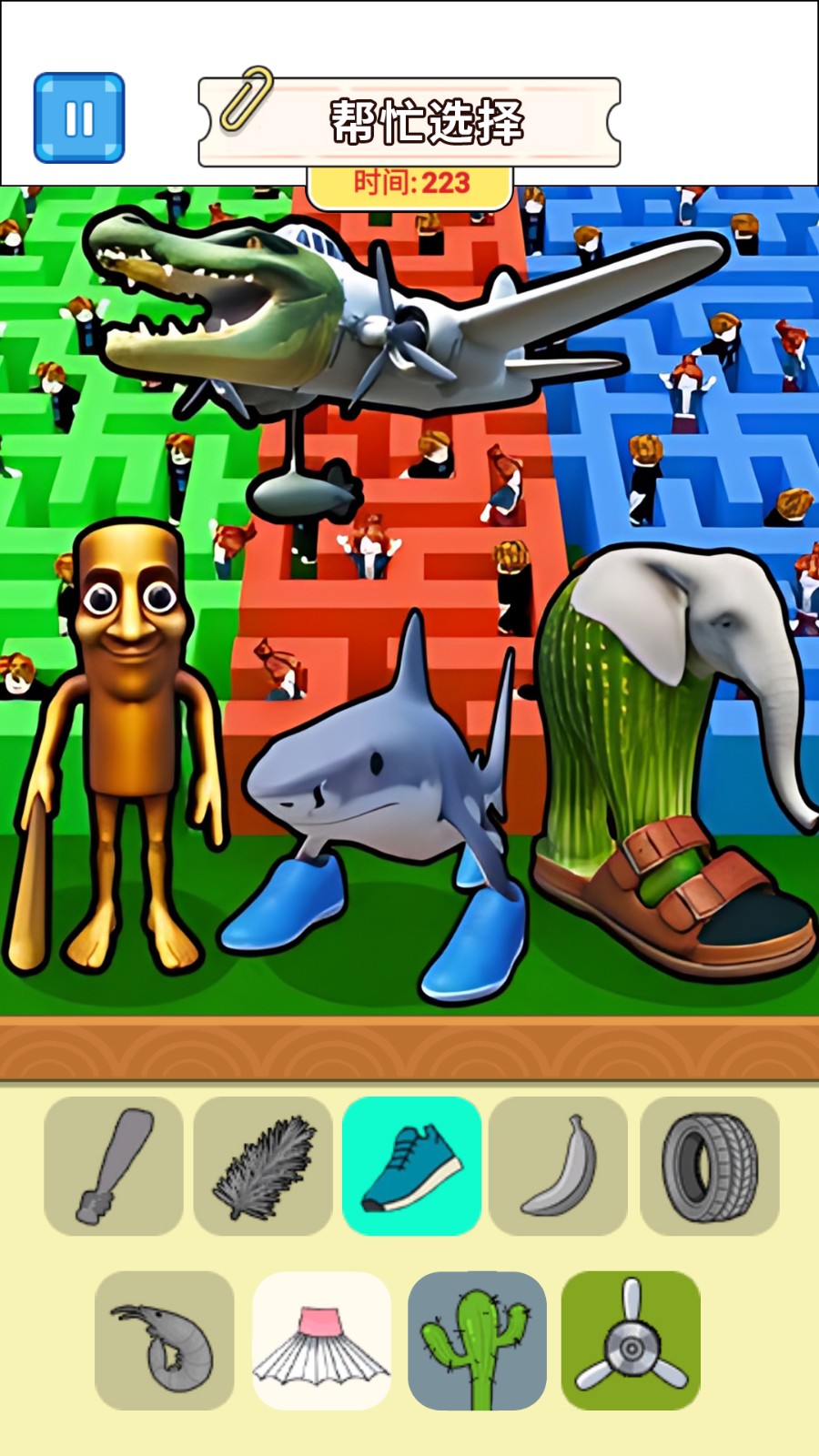The height and width of the screenshot is (1456, 819).
Task: Pick the blue sneaker item
Action: pyautogui.click(x=411, y=1166)
